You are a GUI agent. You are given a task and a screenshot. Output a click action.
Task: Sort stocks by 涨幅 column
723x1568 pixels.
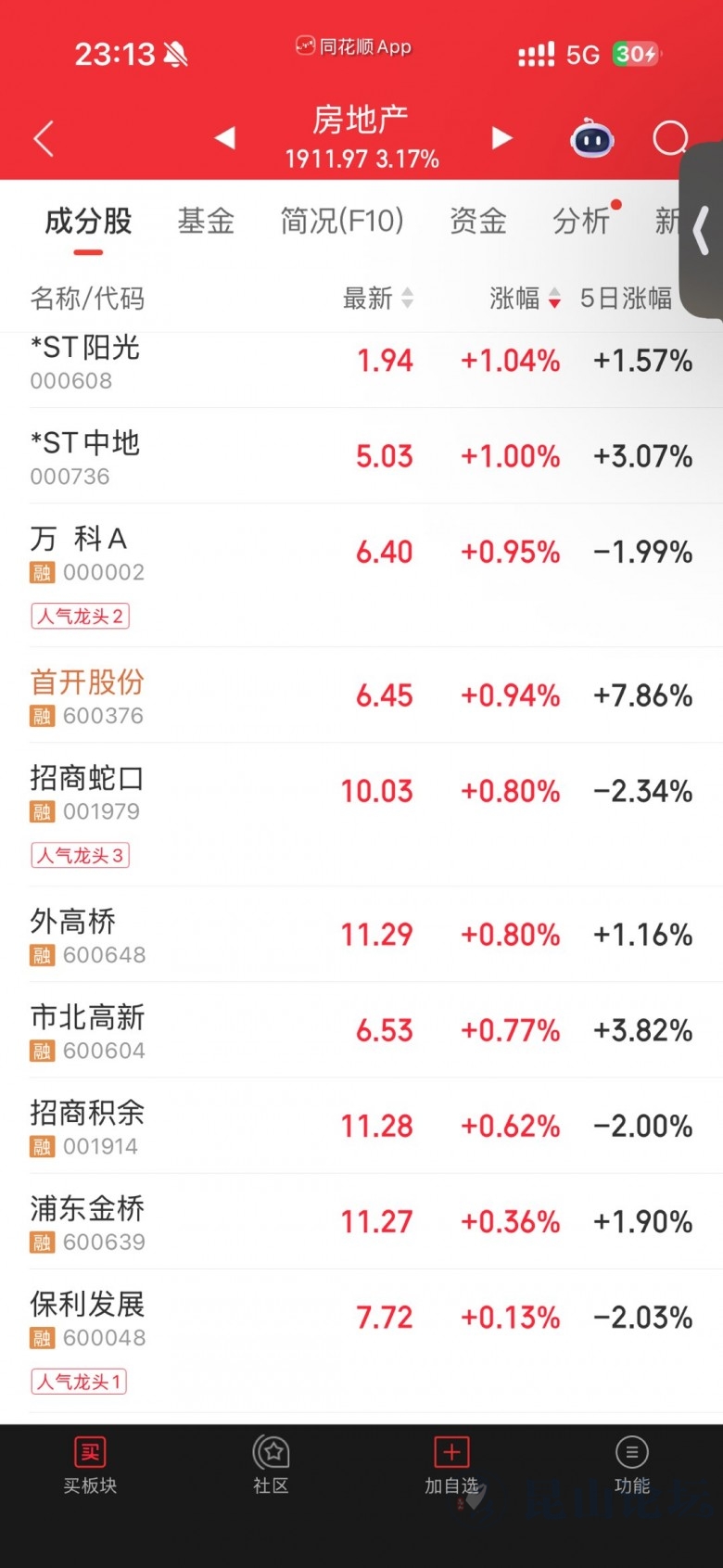point(524,299)
